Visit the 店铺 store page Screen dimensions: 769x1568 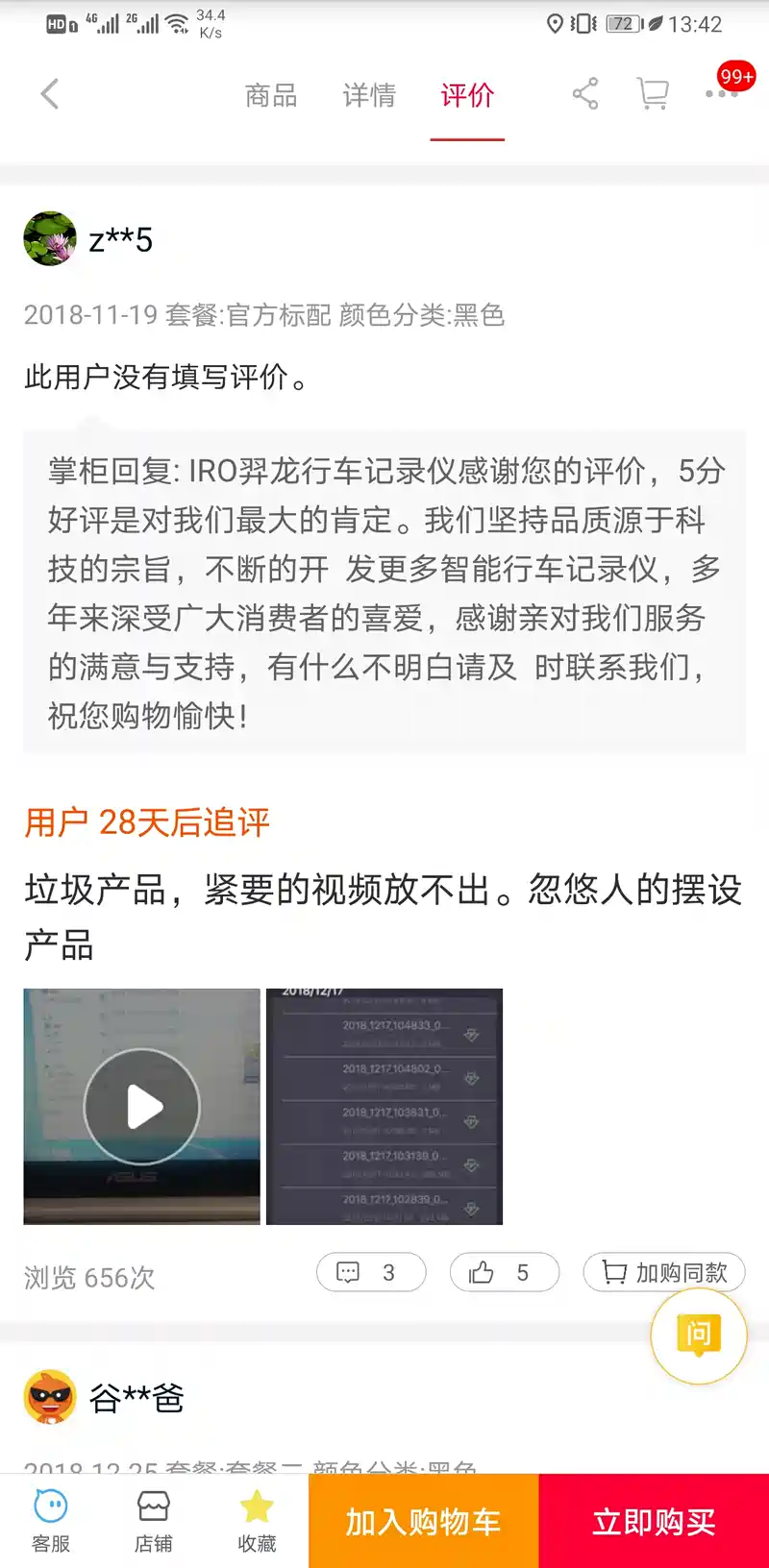click(154, 1521)
